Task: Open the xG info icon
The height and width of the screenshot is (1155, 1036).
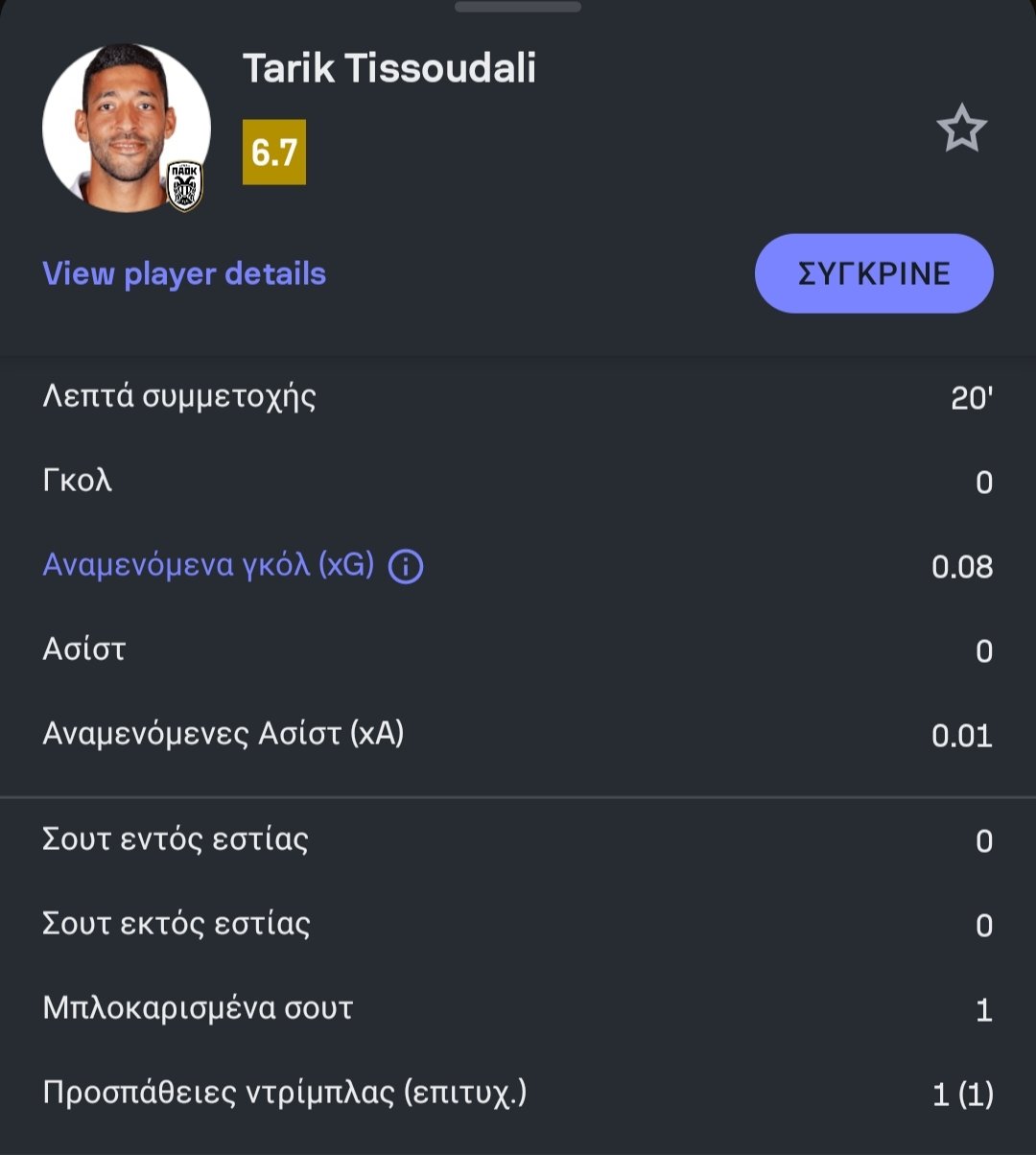Action: [x=406, y=567]
